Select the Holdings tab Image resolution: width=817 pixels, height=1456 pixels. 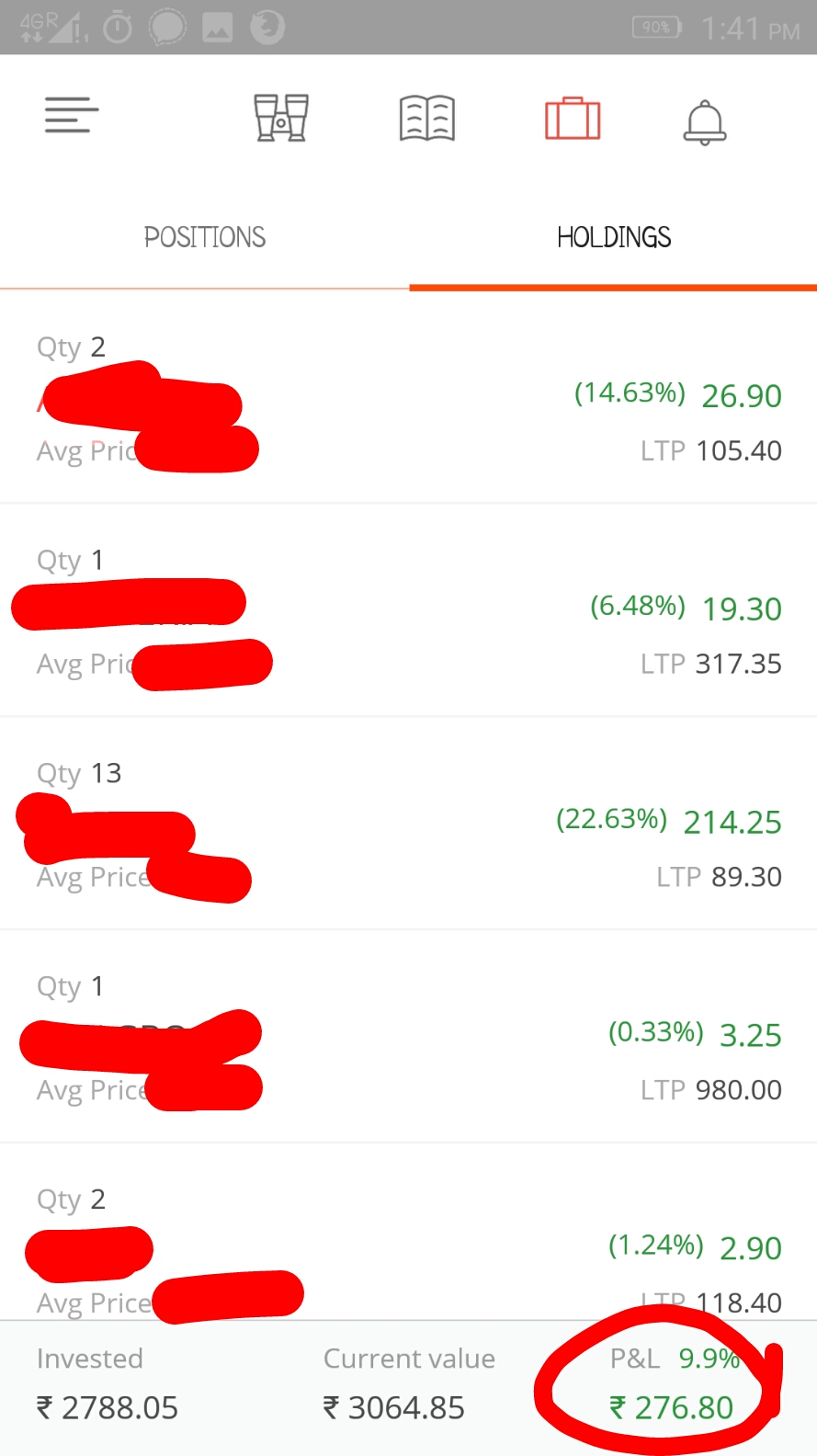coord(614,237)
